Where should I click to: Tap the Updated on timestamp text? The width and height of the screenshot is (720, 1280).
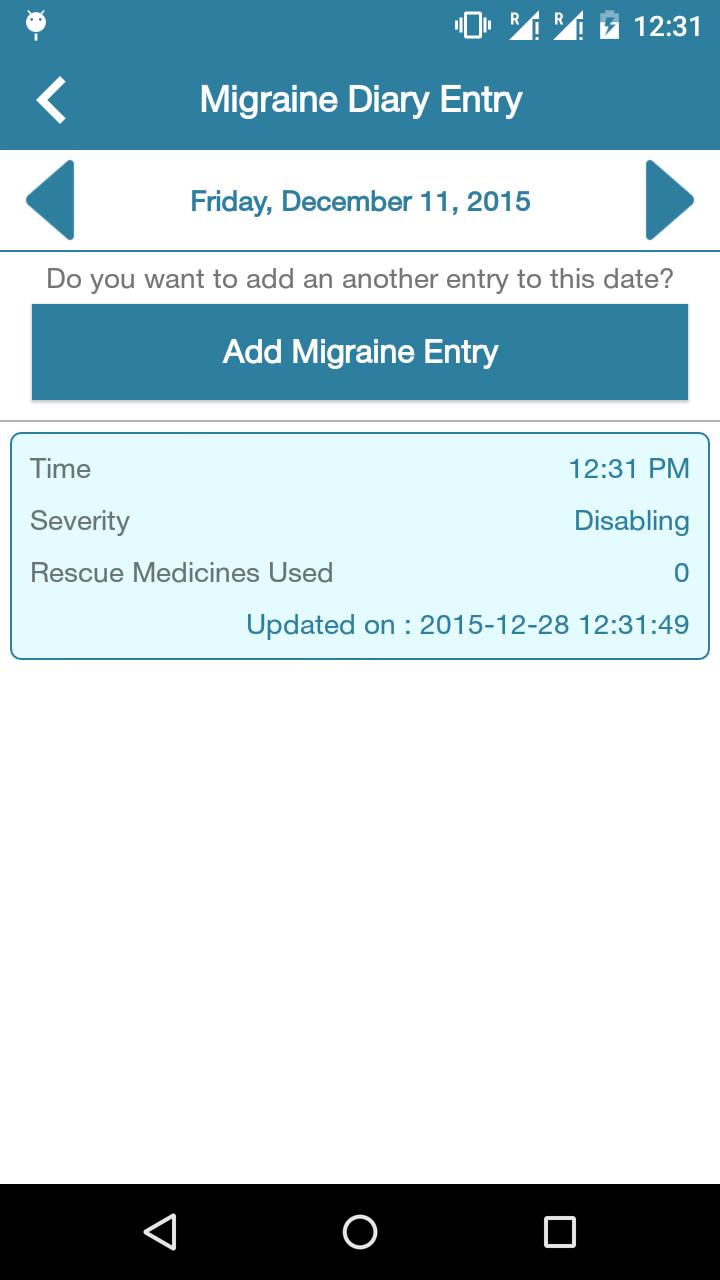click(467, 624)
